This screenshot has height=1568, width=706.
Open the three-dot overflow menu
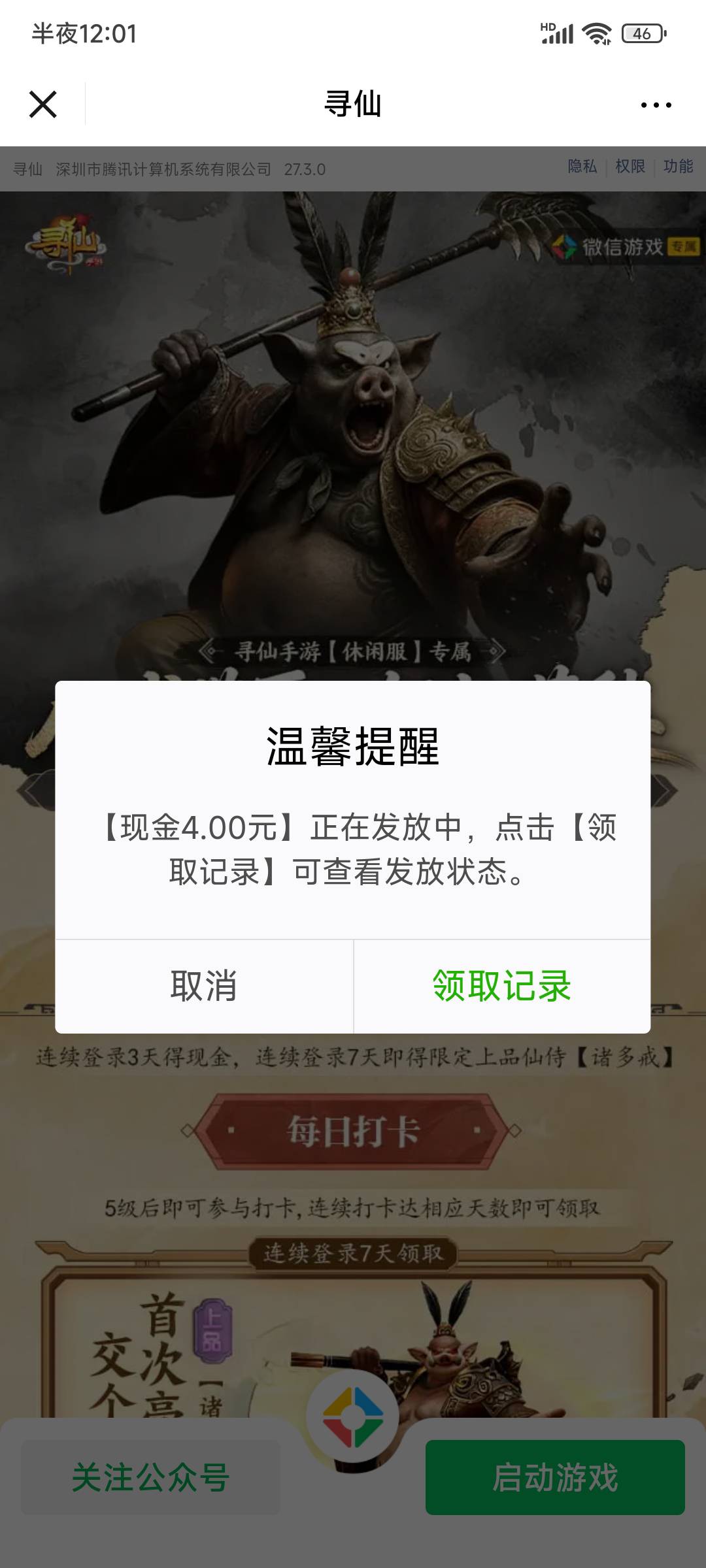(656, 105)
